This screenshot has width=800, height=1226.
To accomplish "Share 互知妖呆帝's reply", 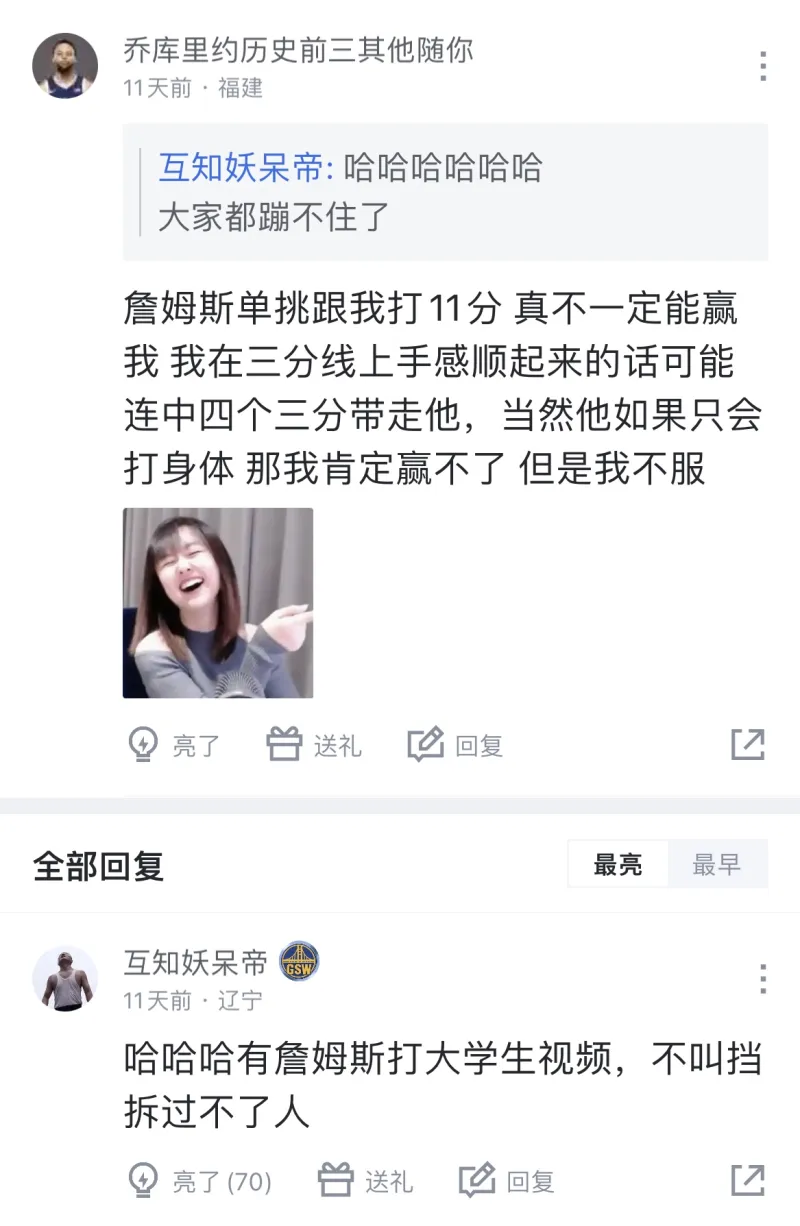I will [747, 1181].
